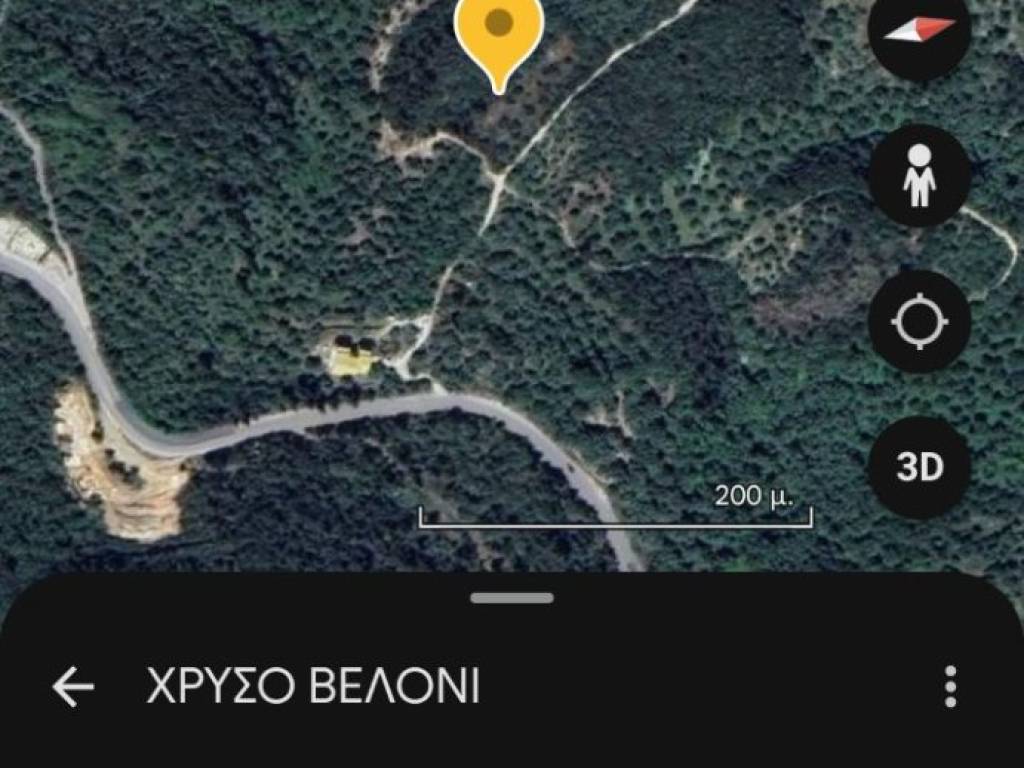
Task: Go back from ΧΡΥΣΟ ΒΕΛΟΝΙ
Action: (73, 687)
